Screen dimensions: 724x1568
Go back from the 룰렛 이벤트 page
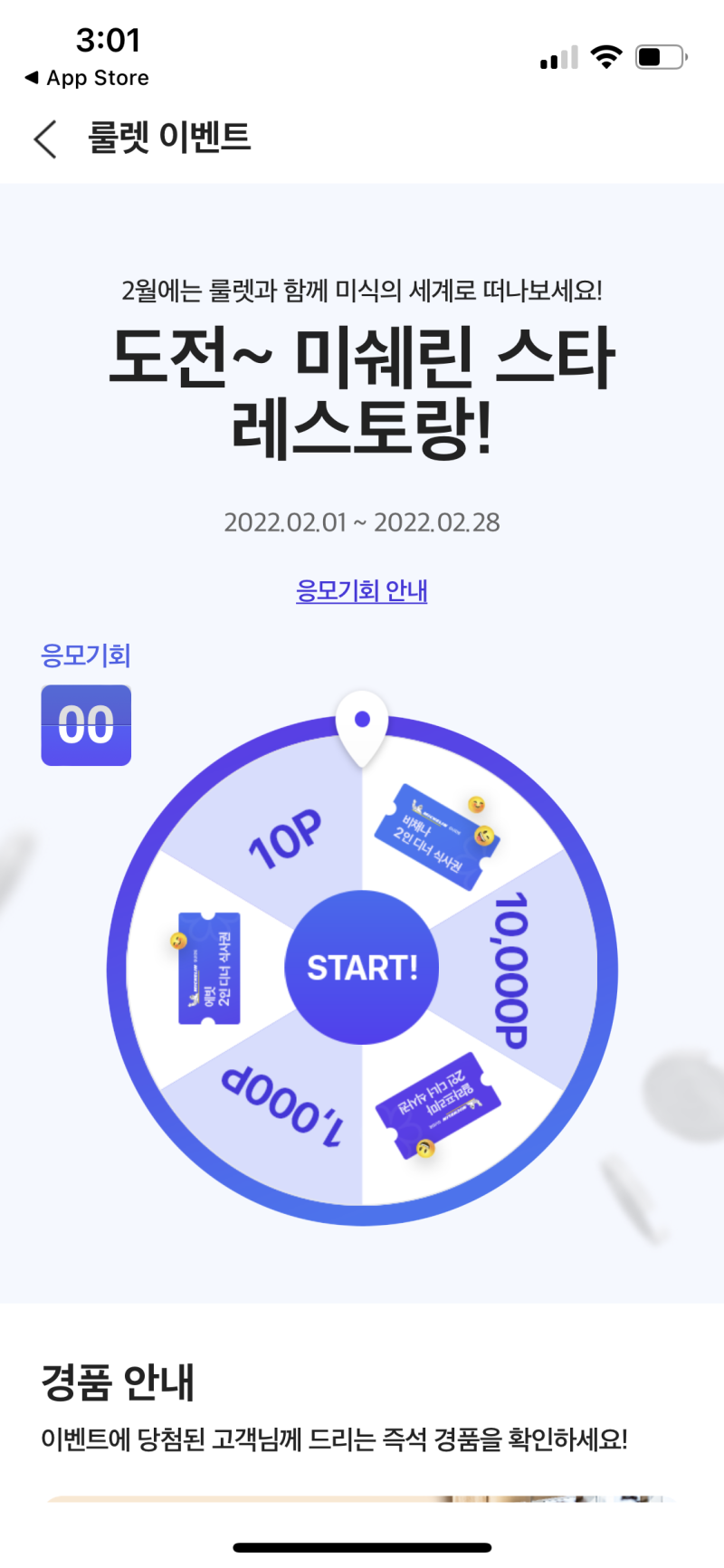coord(45,139)
